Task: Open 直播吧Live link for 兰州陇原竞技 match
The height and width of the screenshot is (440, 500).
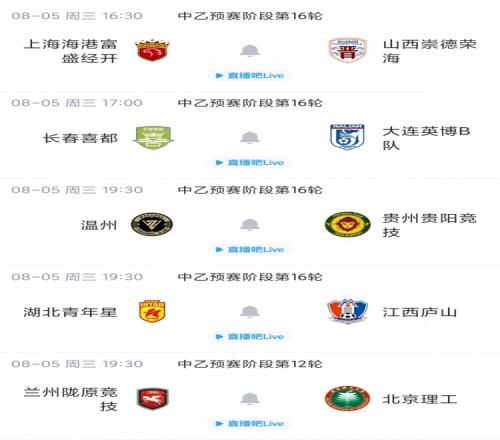Action: pyautogui.click(x=250, y=423)
